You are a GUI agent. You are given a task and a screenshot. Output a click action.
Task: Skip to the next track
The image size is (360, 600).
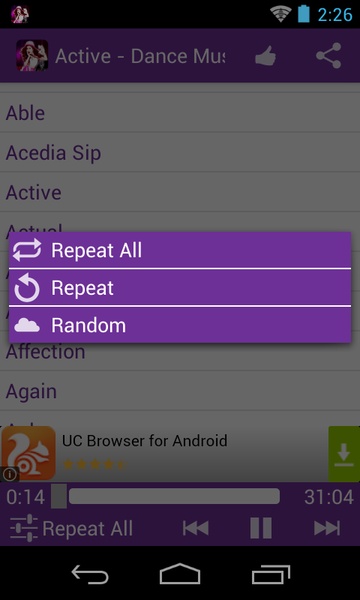coord(327,528)
